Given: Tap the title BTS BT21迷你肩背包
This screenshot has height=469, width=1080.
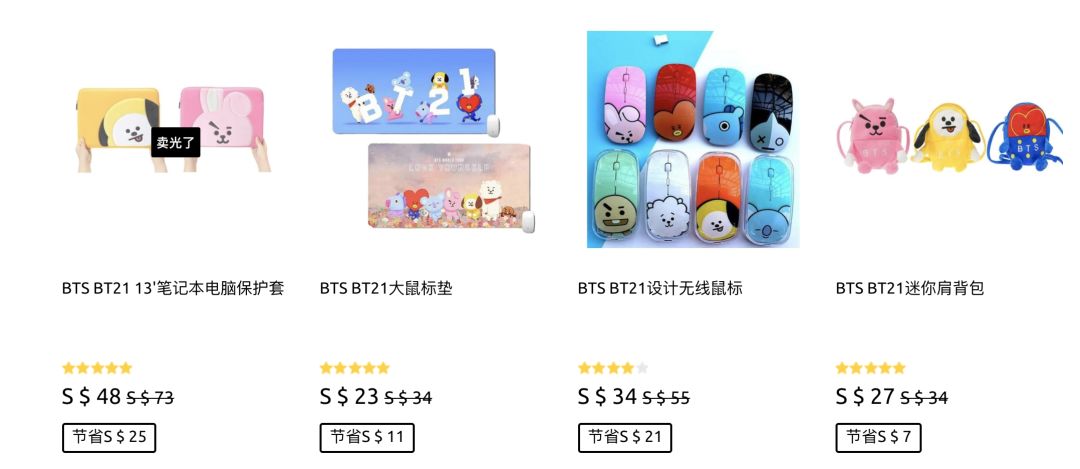Looking at the screenshot, I should pos(910,288).
